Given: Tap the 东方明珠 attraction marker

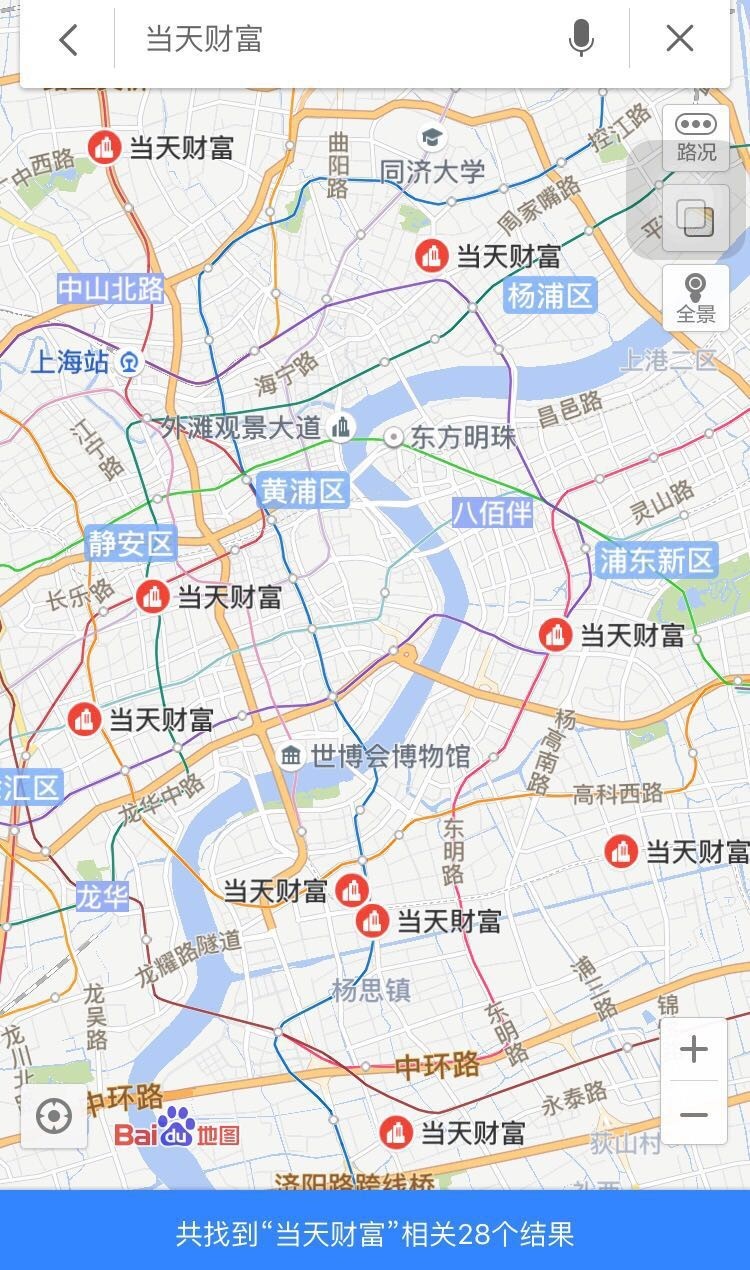Looking at the screenshot, I should pos(392,436).
